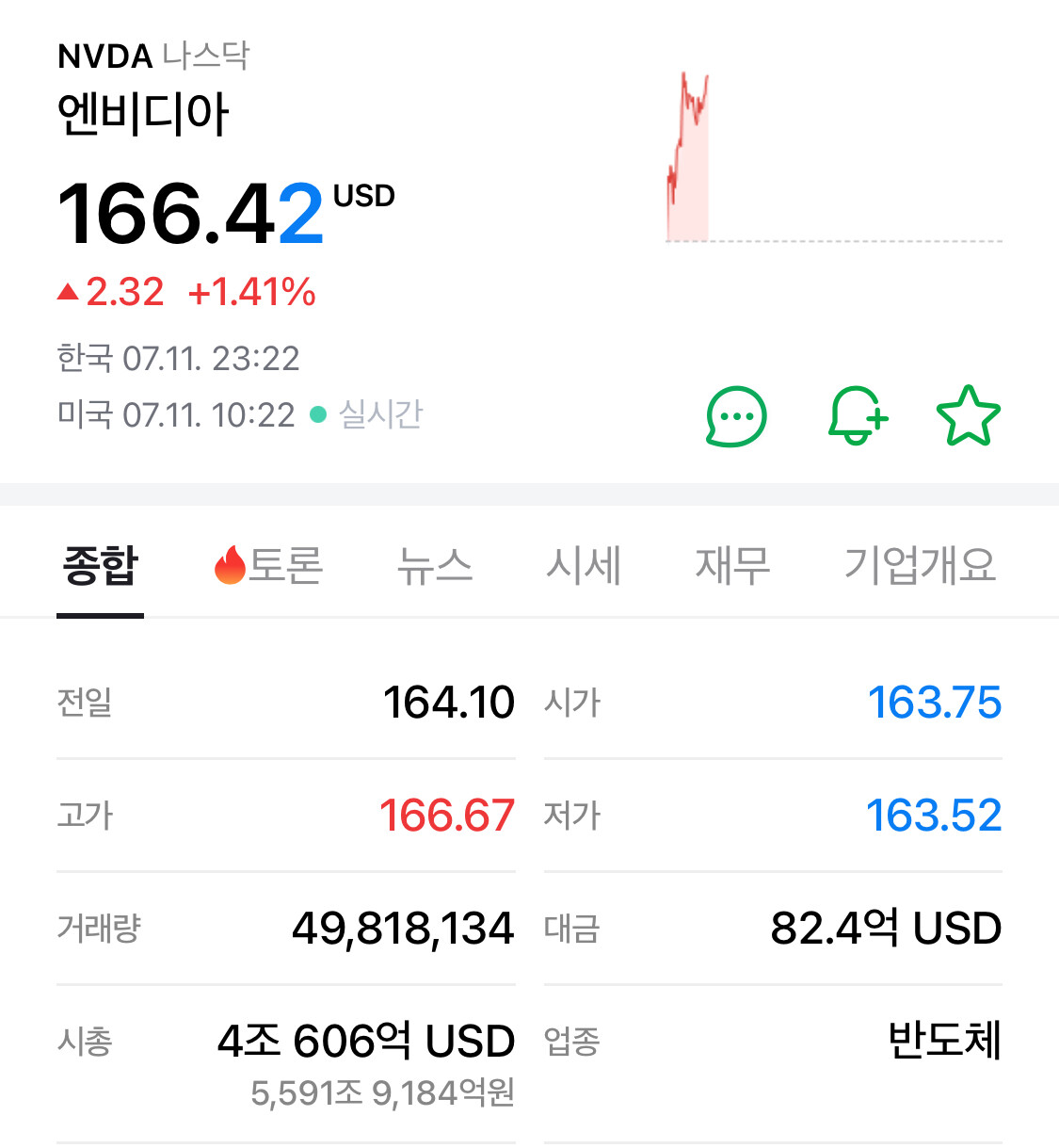Select the 종합 tab
Viewport: 1059px width, 1148px height.
[x=100, y=567]
